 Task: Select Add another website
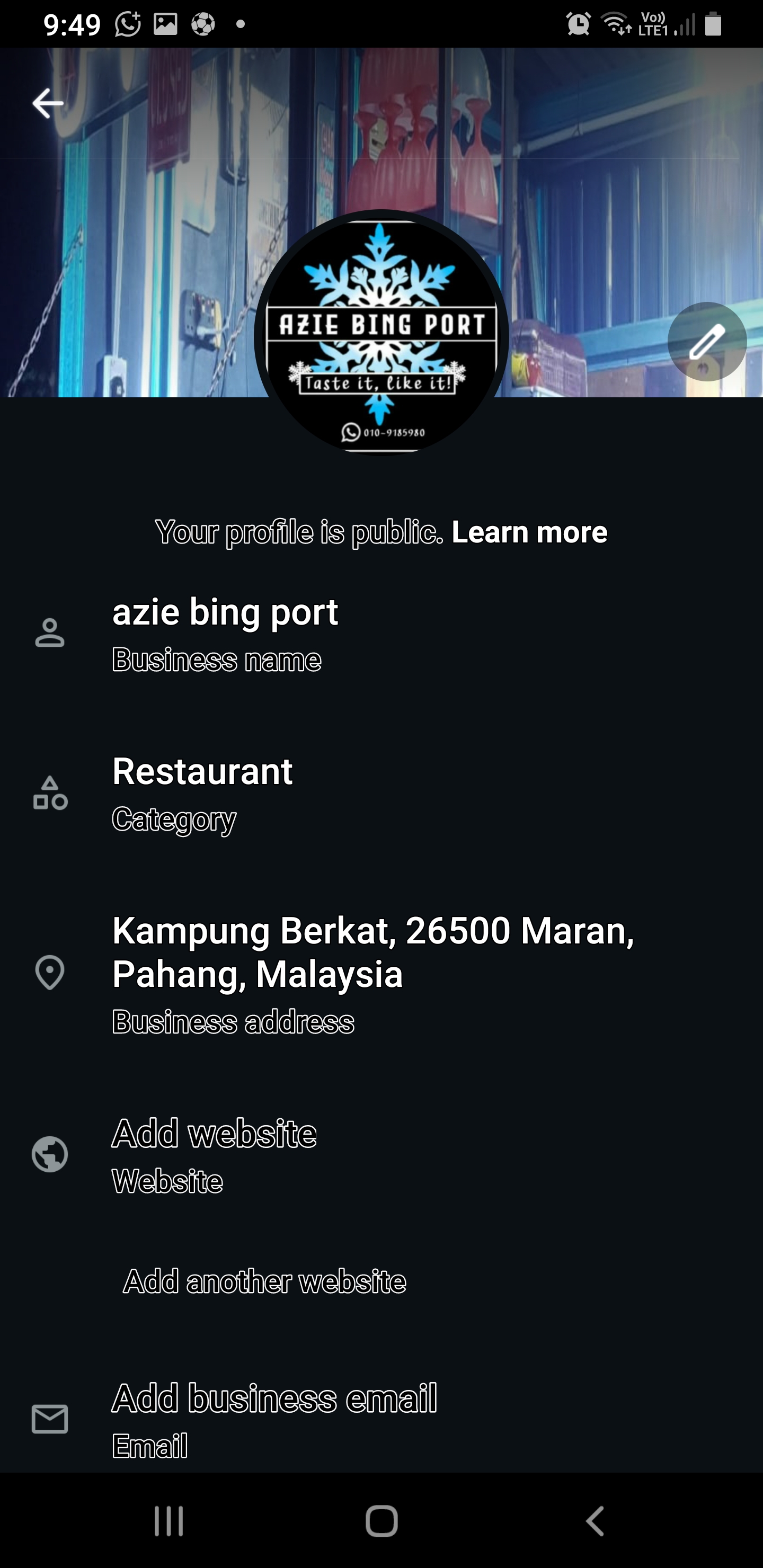(264, 1281)
